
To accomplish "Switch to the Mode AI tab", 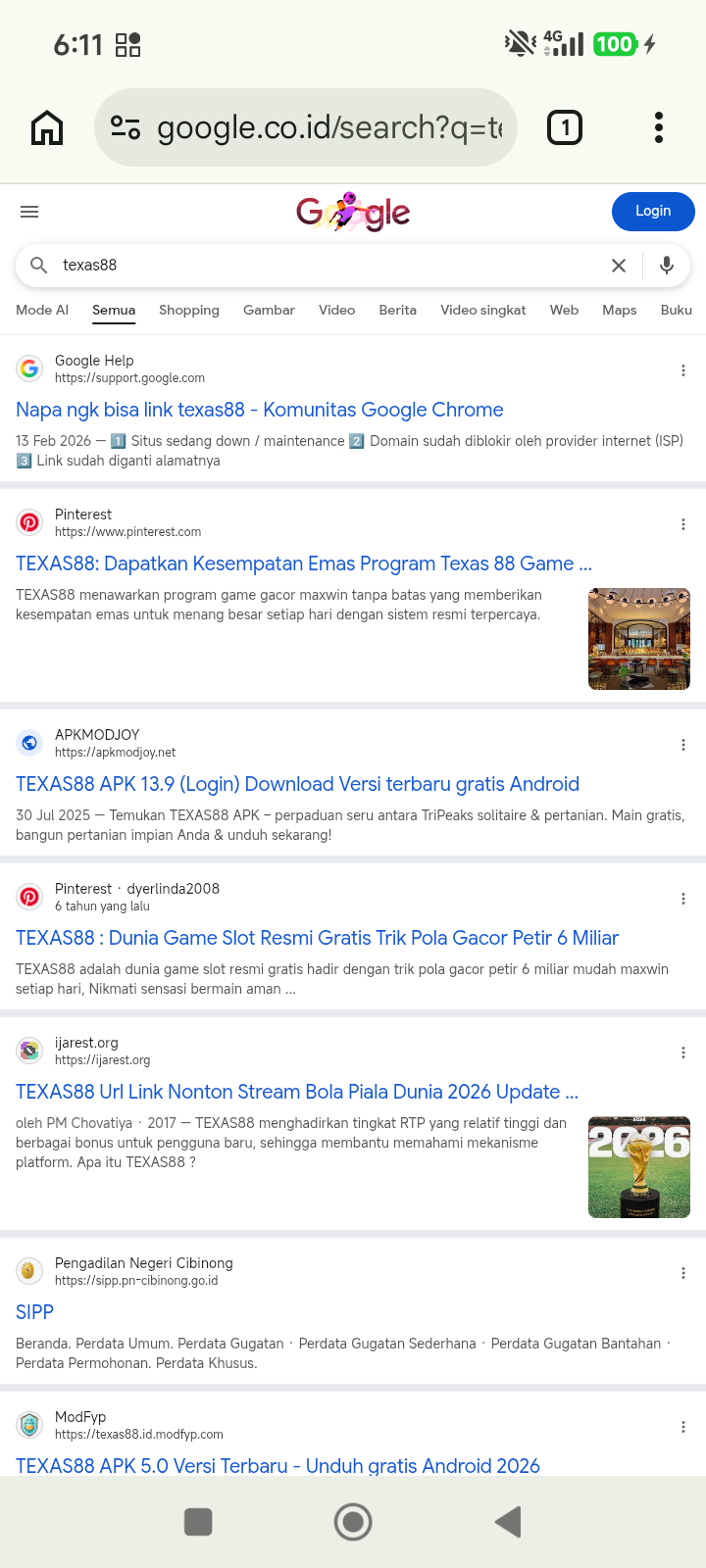I will [x=42, y=310].
